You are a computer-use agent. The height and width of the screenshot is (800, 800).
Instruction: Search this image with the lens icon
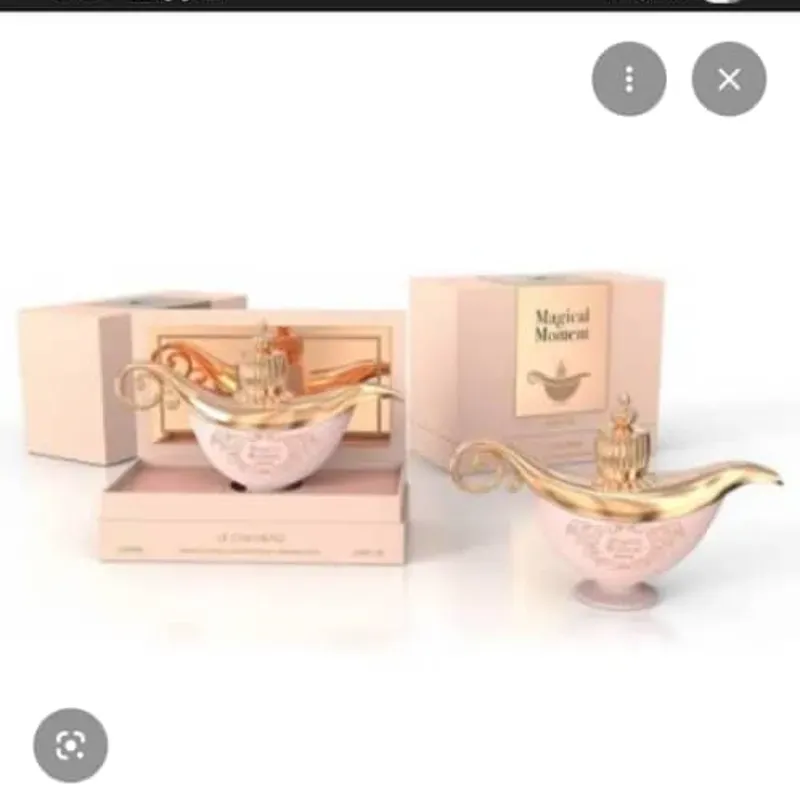pos(70,745)
